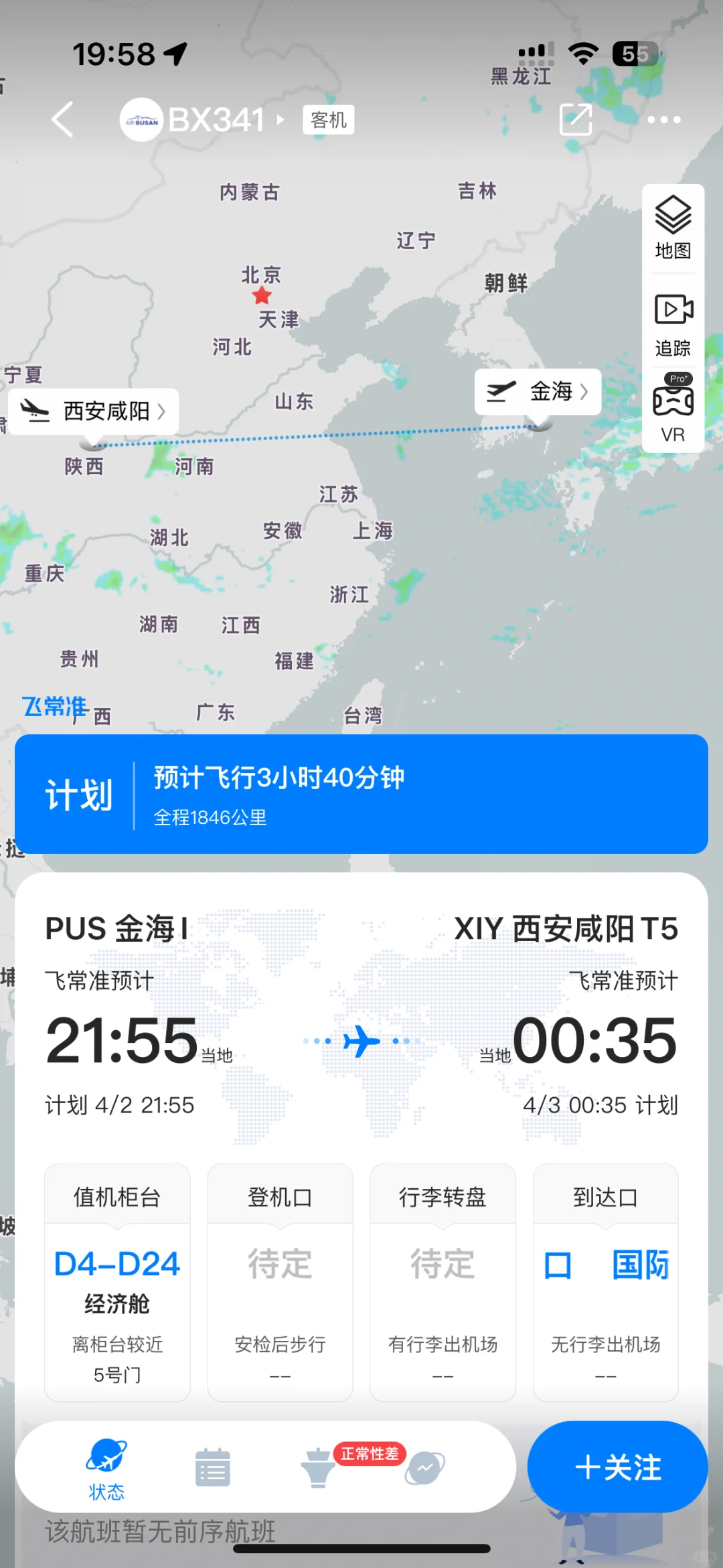View 值机柜台 D4–D24 check-in card

(x=117, y=1281)
